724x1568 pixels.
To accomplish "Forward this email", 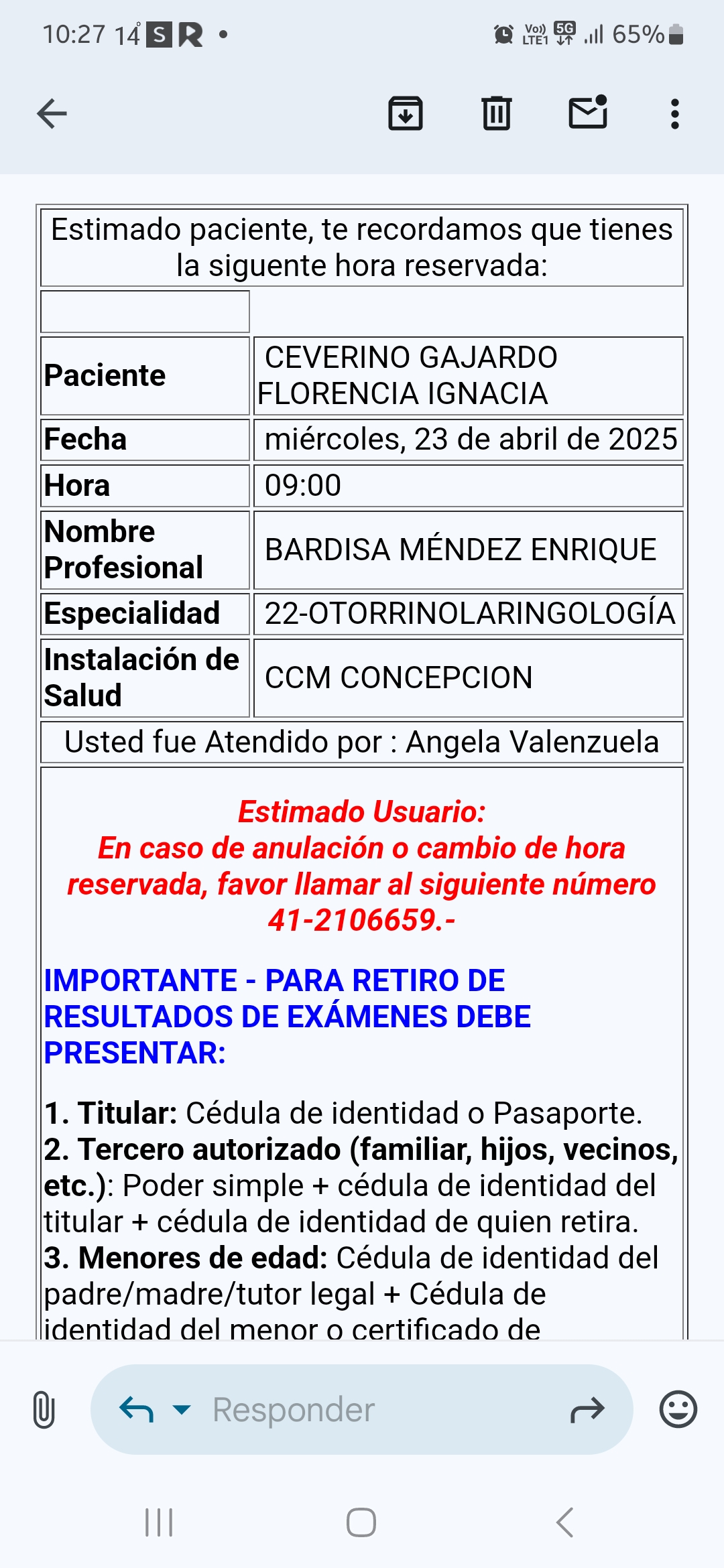I will point(587,1409).
